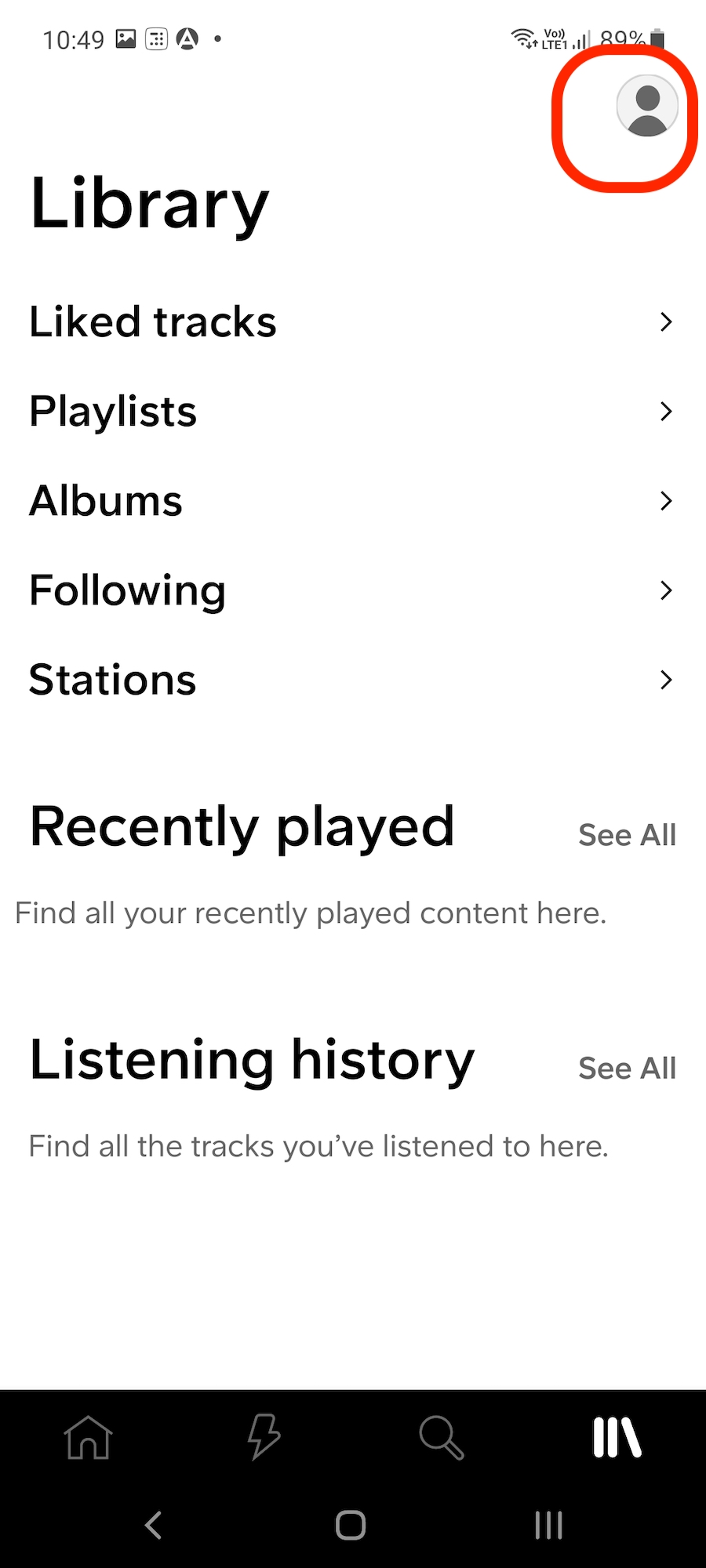Select the Search icon in bottom navigation

440,1439
